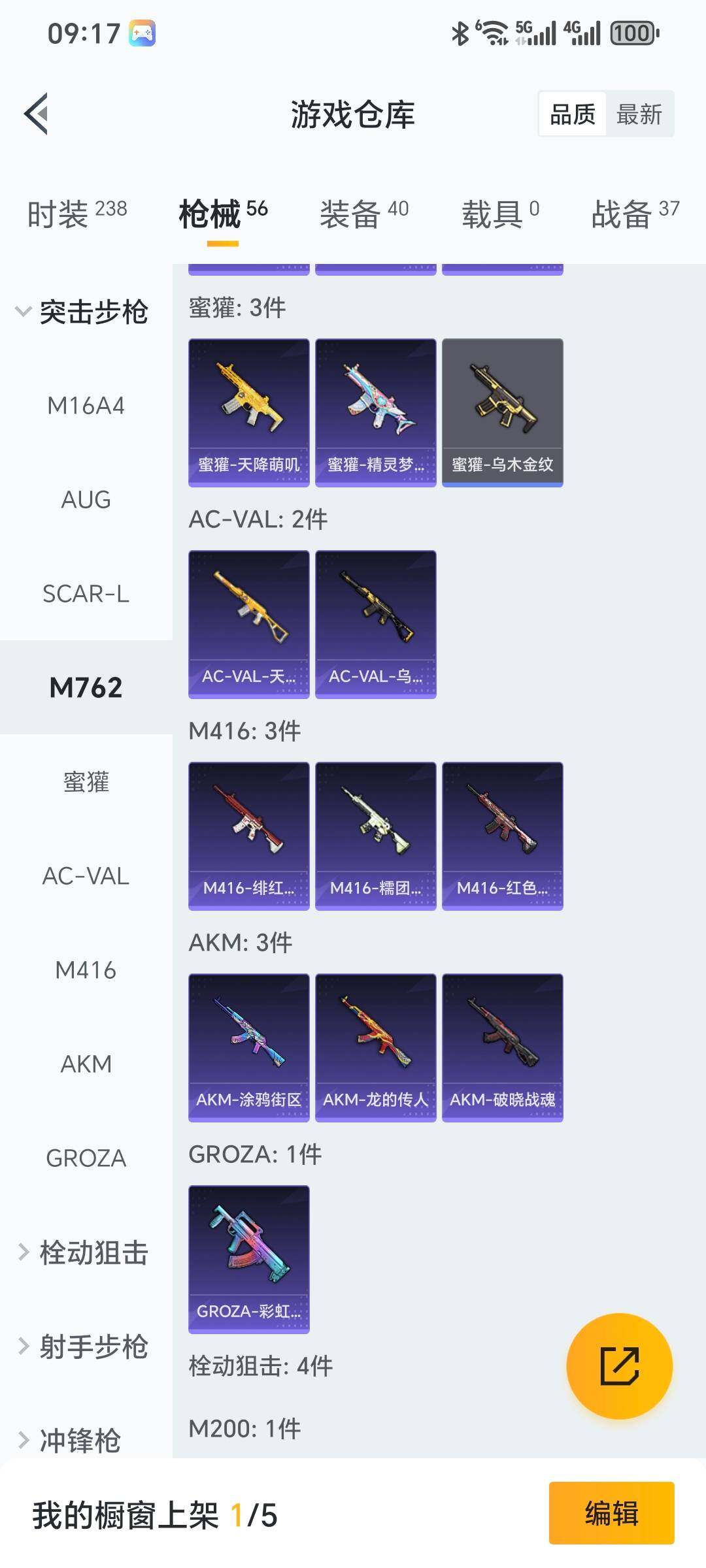Sort items by 品质
This screenshot has width=706, height=1568.
click(x=573, y=114)
